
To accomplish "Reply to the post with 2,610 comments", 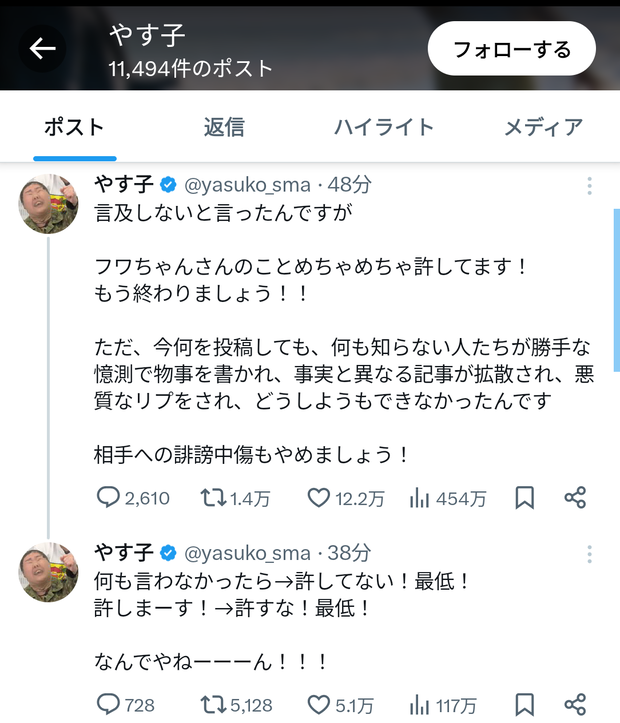I will 108,498.
